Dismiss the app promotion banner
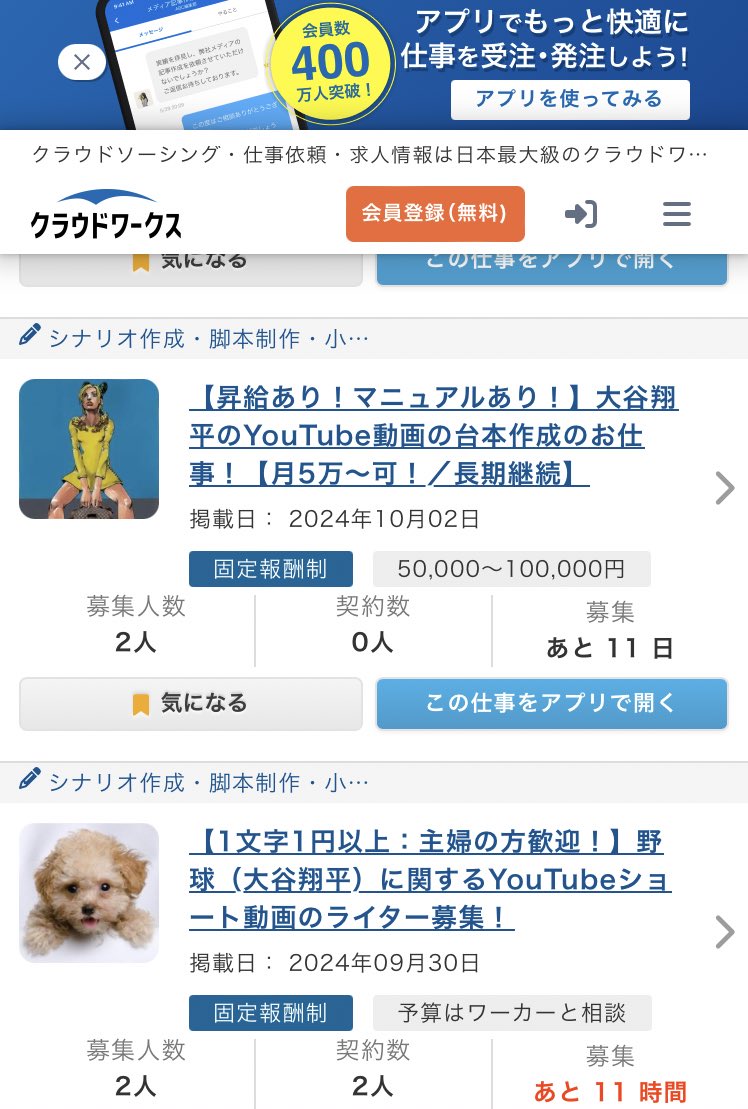 click(82, 63)
